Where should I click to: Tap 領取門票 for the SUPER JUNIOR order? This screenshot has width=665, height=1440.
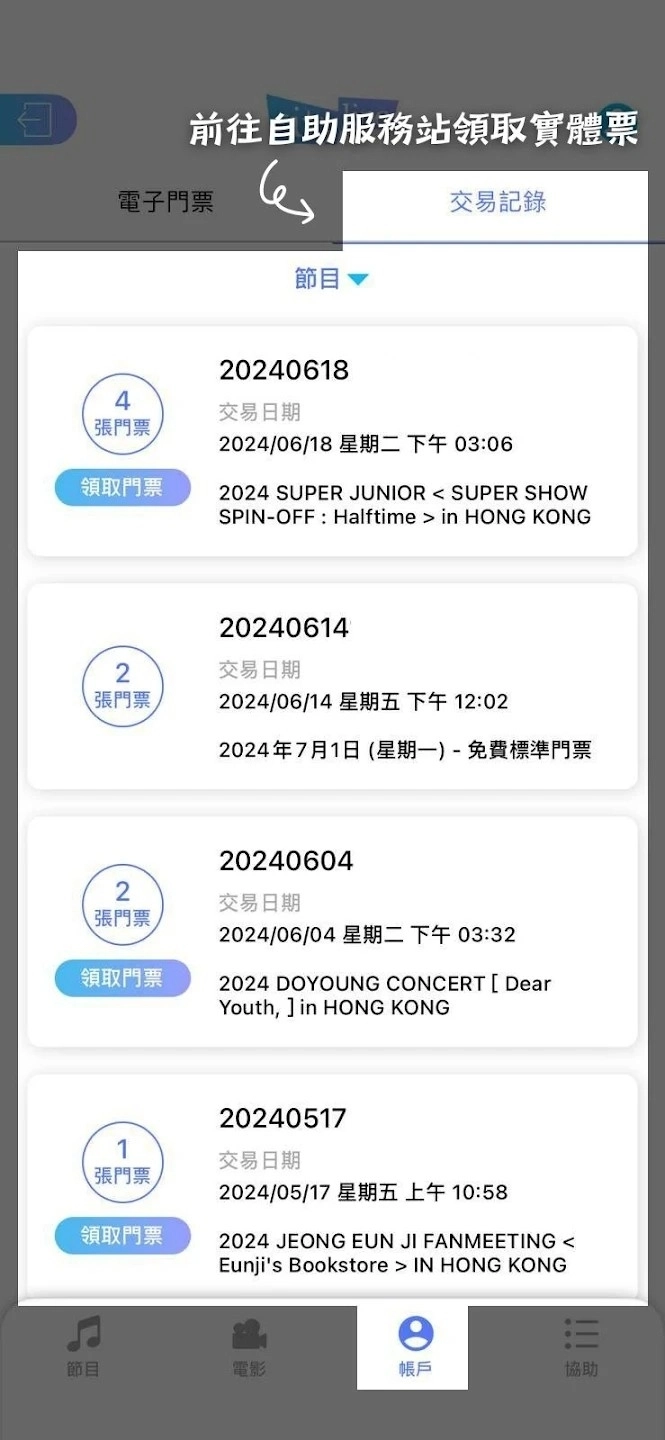coord(122,488)
